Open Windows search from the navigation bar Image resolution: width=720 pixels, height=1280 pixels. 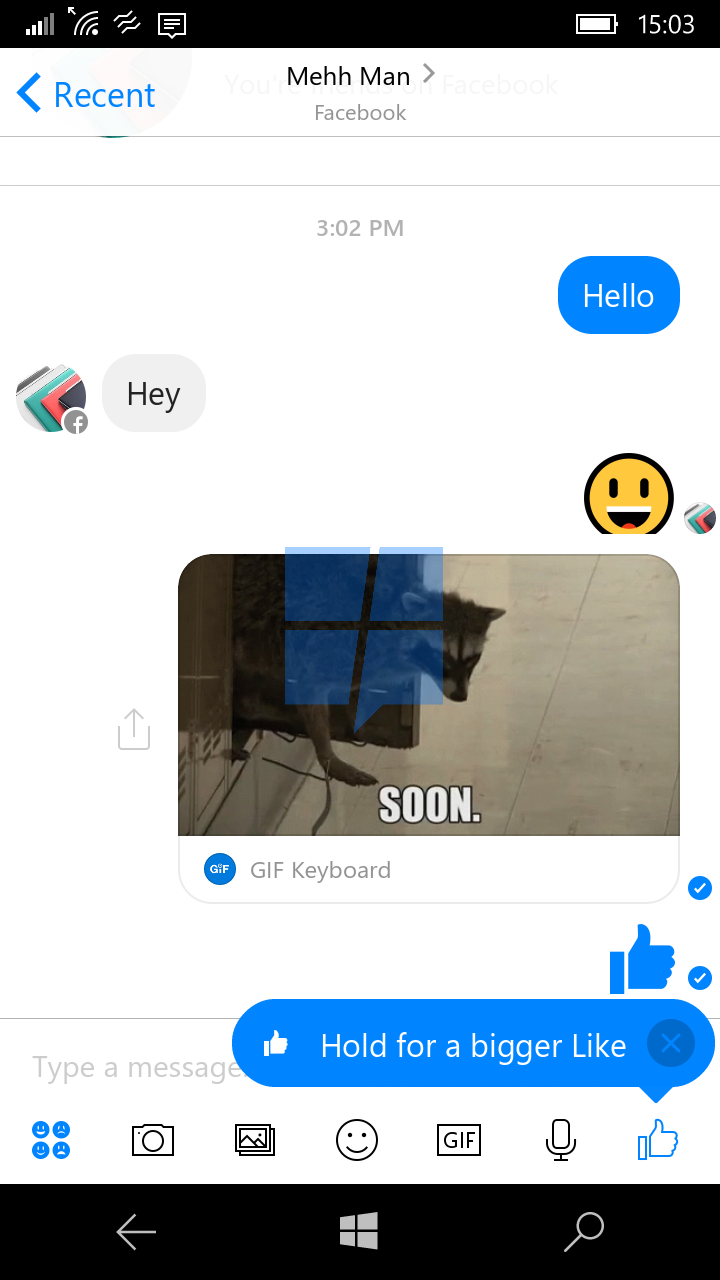(x=584, y=1232)
